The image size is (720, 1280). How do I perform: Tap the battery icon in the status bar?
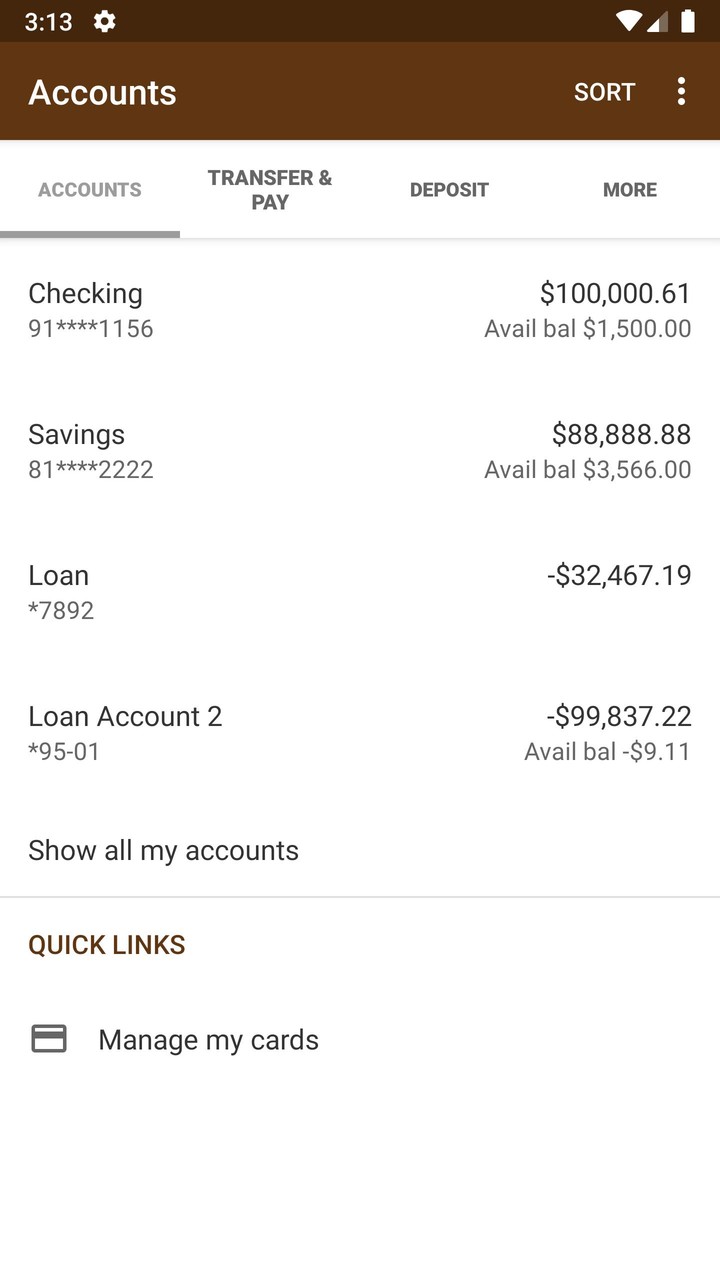(x=691, y=20)
